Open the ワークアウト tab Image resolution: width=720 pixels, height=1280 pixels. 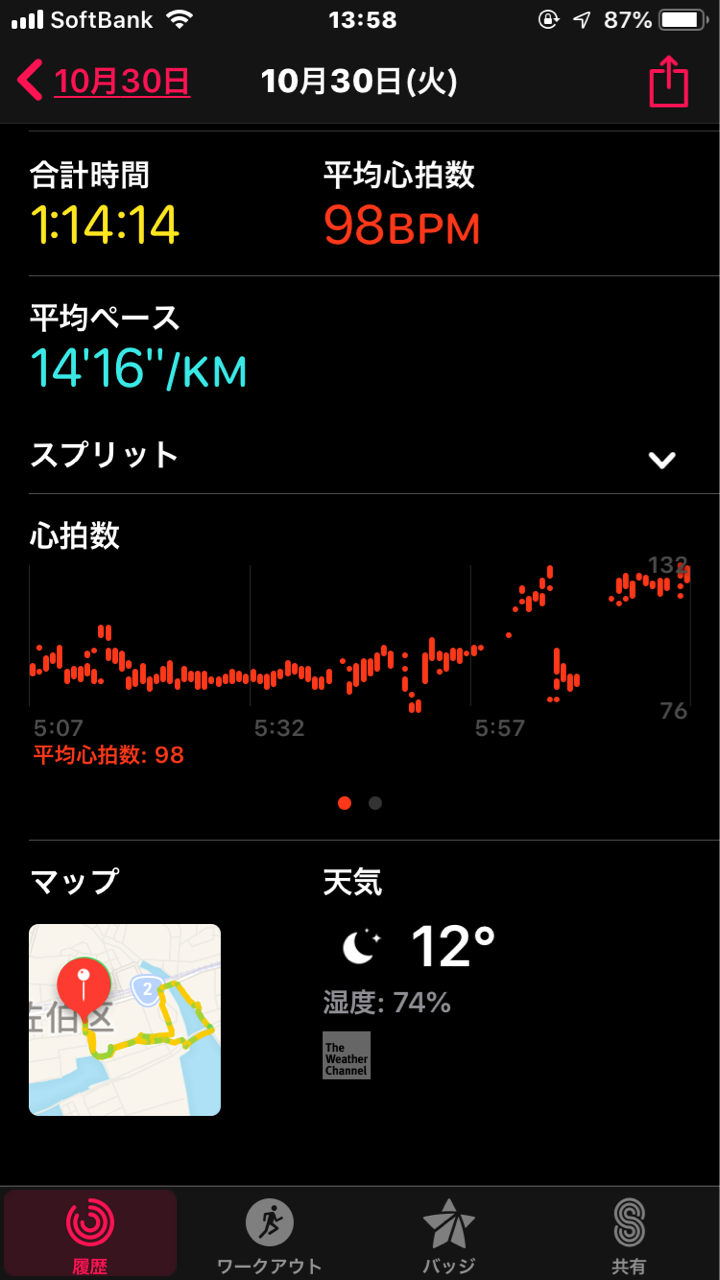point(269,1233)
